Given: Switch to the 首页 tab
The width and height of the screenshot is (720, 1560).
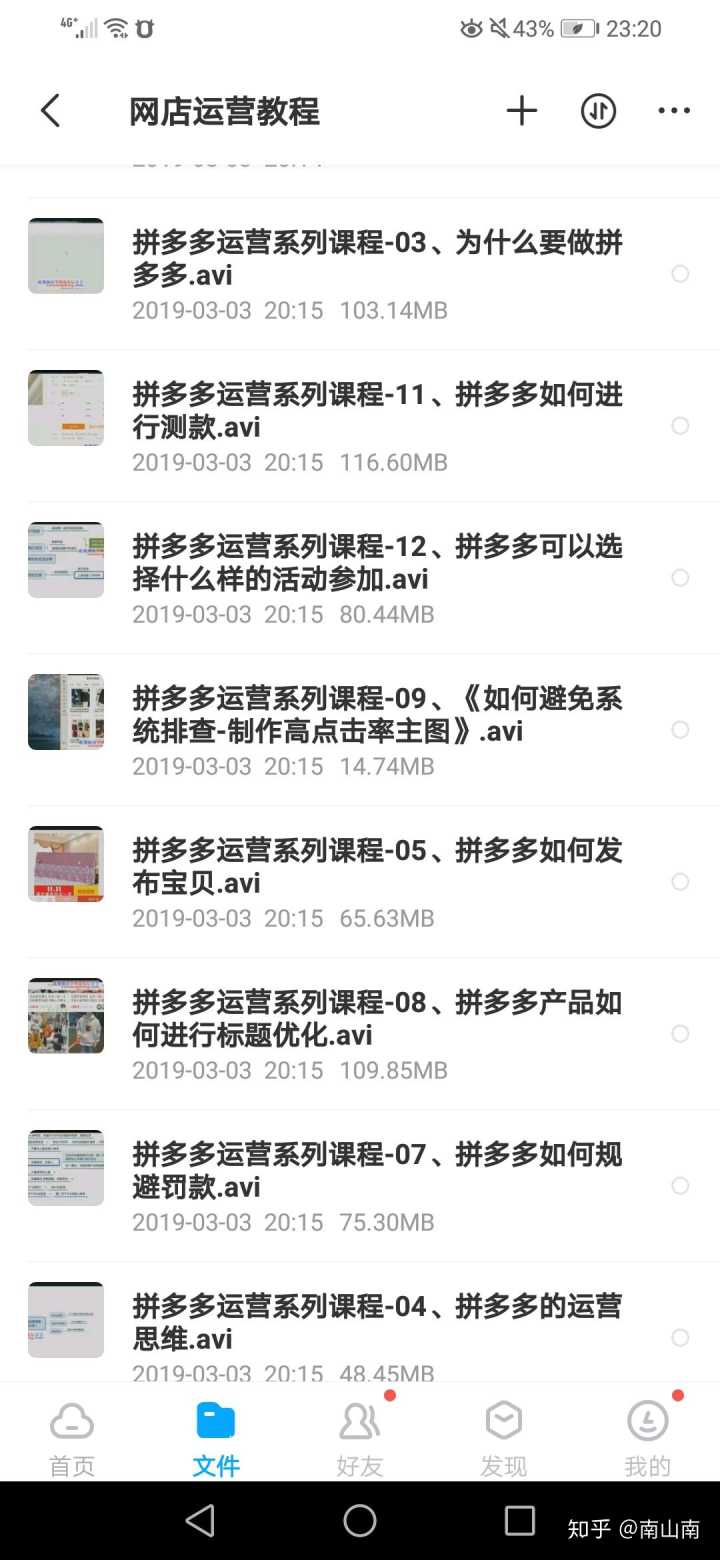Looking at the screenshot, I should coord(72,1438).
